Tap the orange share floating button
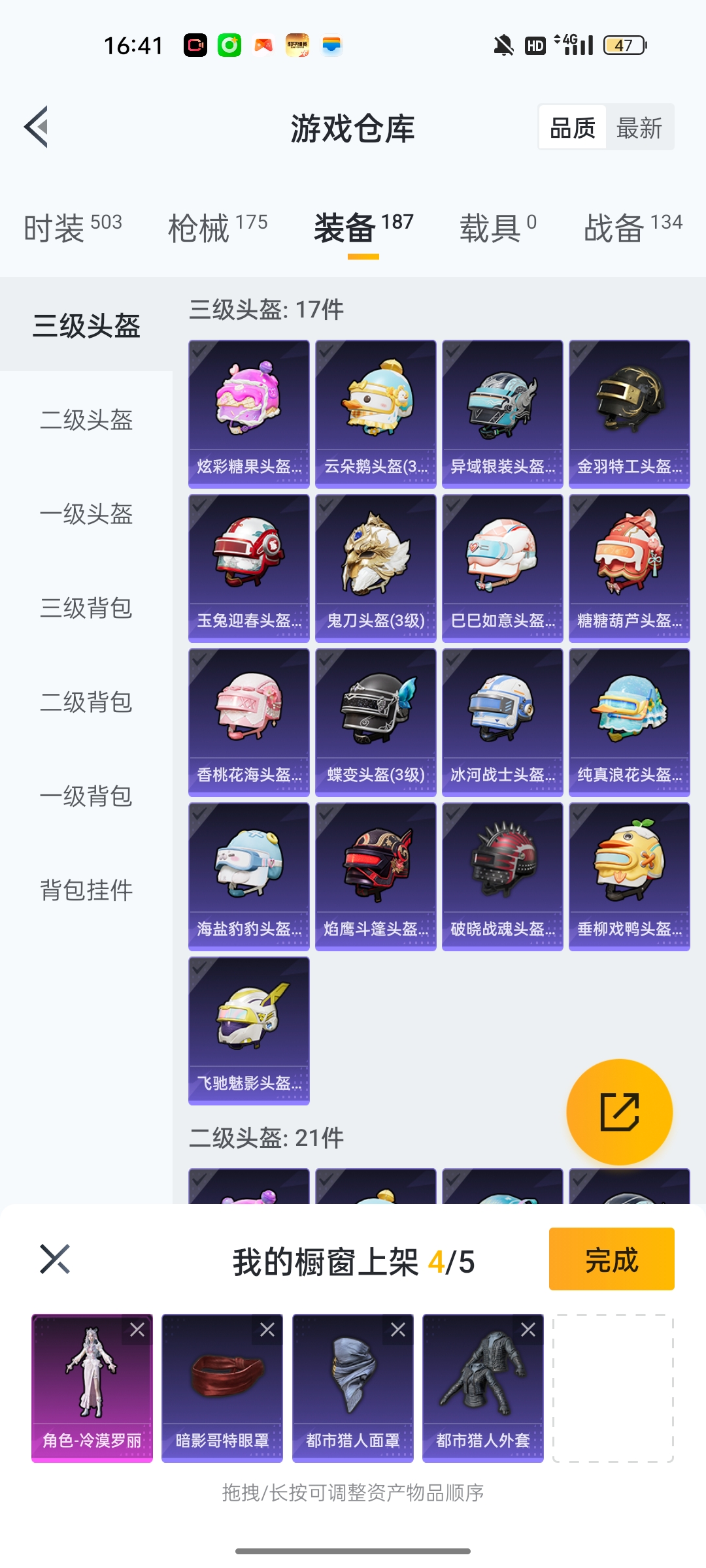Viewport: 706px width, 1568px height. pos(619,1111)
